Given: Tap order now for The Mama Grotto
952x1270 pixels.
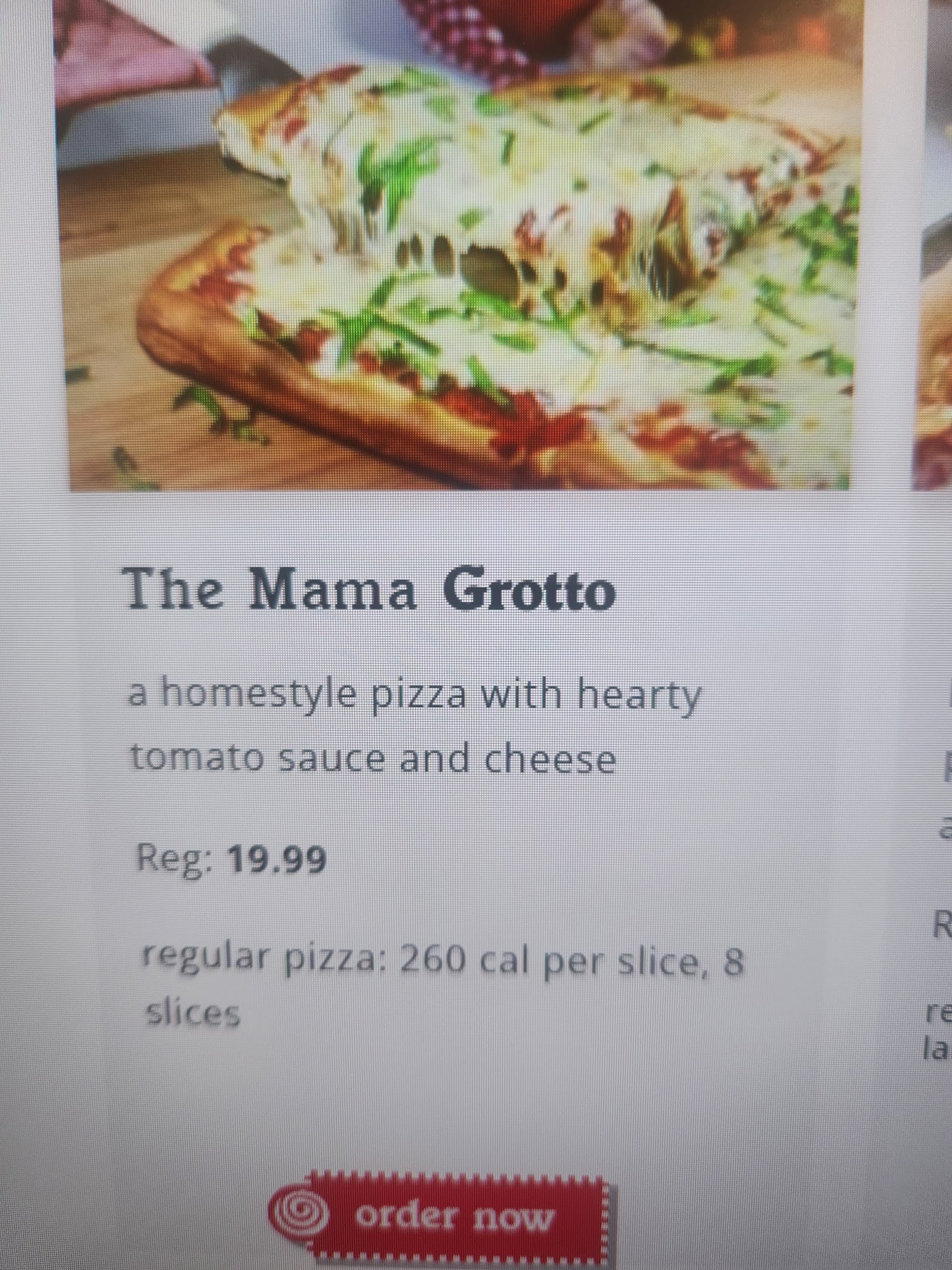Looking at the screenshot, I should coord(440,1214).
